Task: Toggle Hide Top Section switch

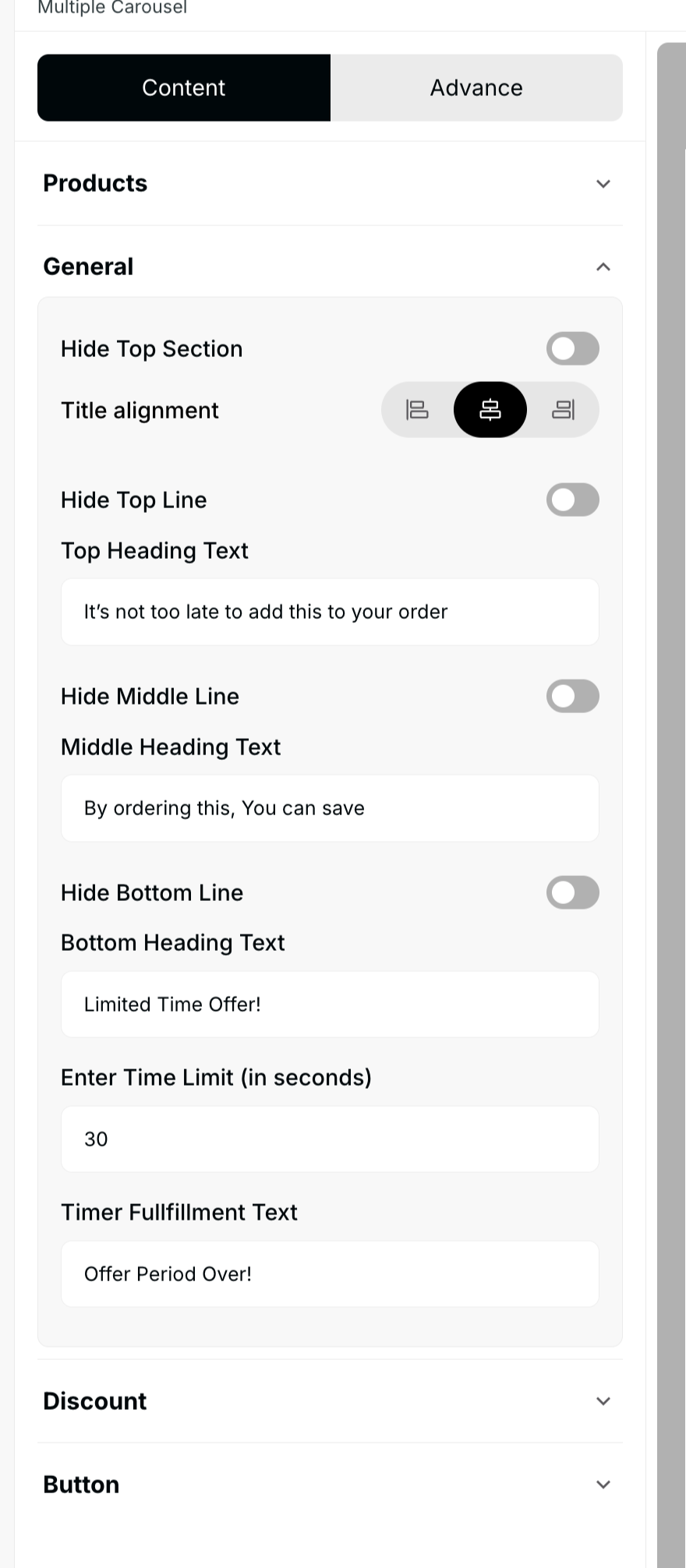Action: tap(572, 348)
